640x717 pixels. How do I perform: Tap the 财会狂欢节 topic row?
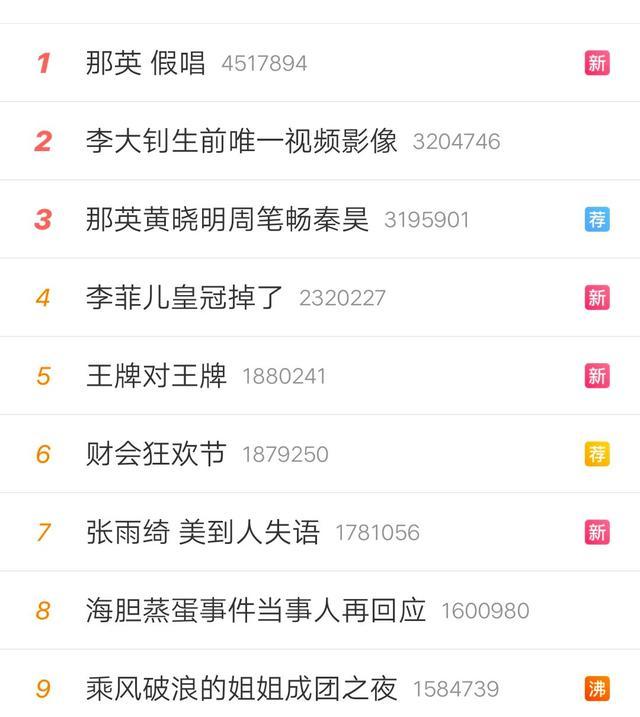click(x=156, y=453)
